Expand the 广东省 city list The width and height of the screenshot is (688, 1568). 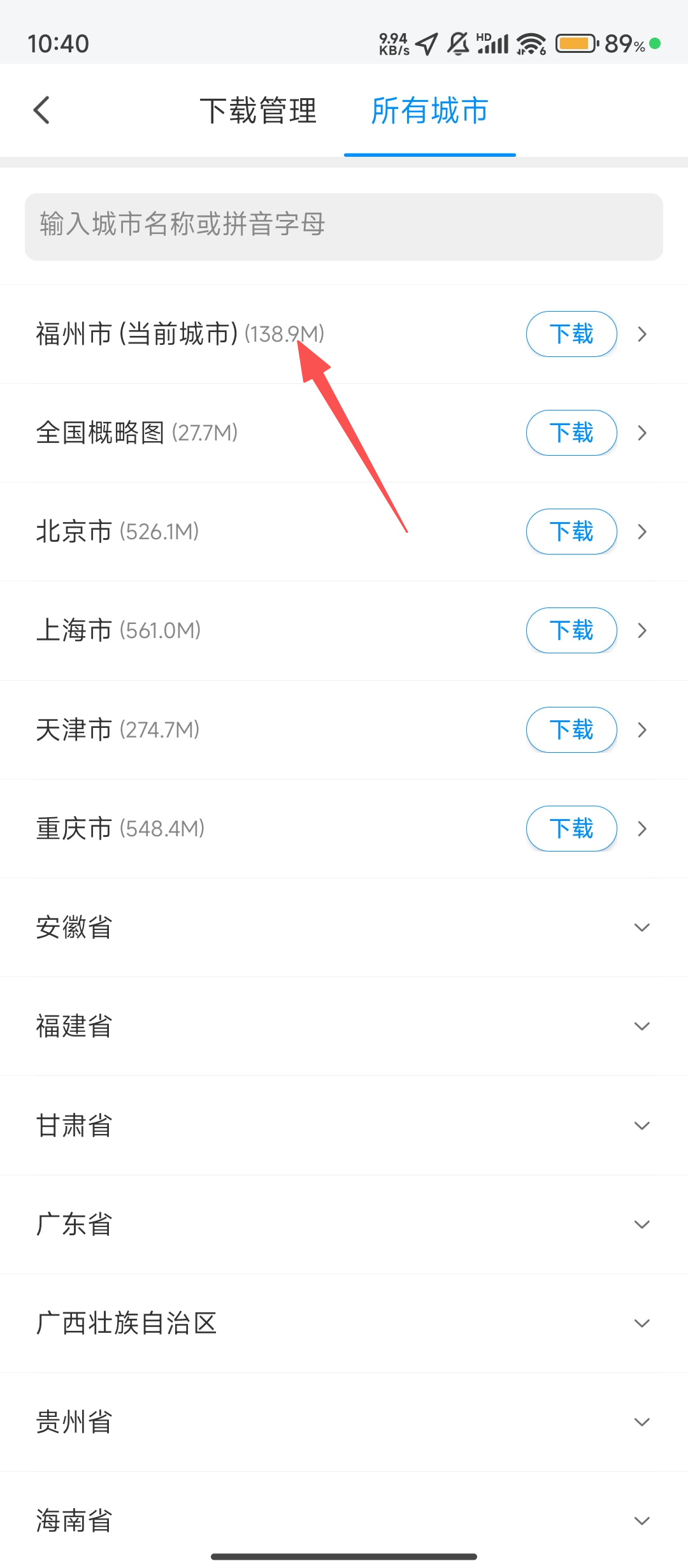tap(641, 1224)
